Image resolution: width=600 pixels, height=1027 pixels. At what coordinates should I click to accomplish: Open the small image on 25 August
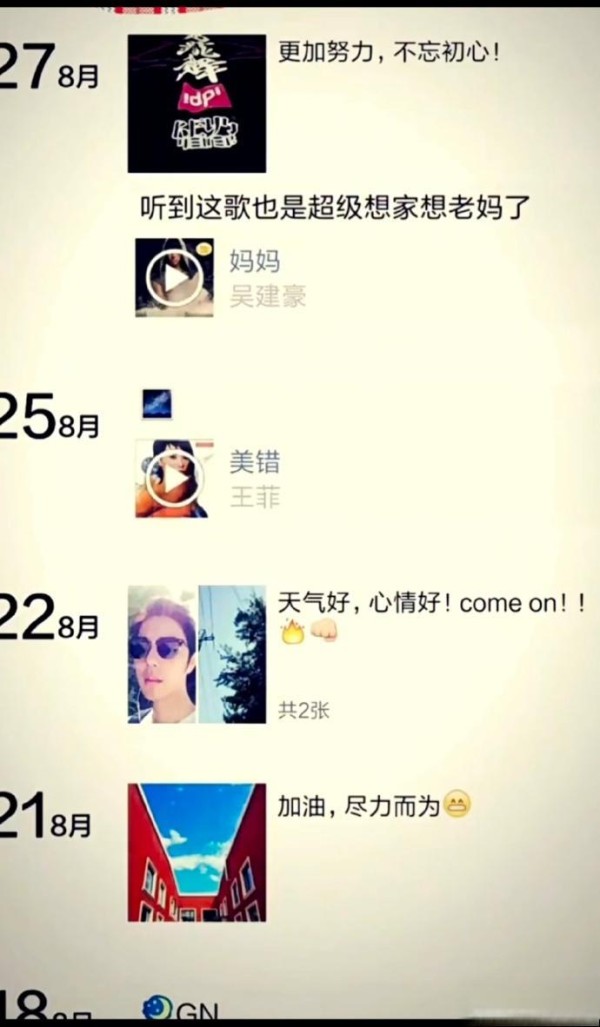coord(157,404)
